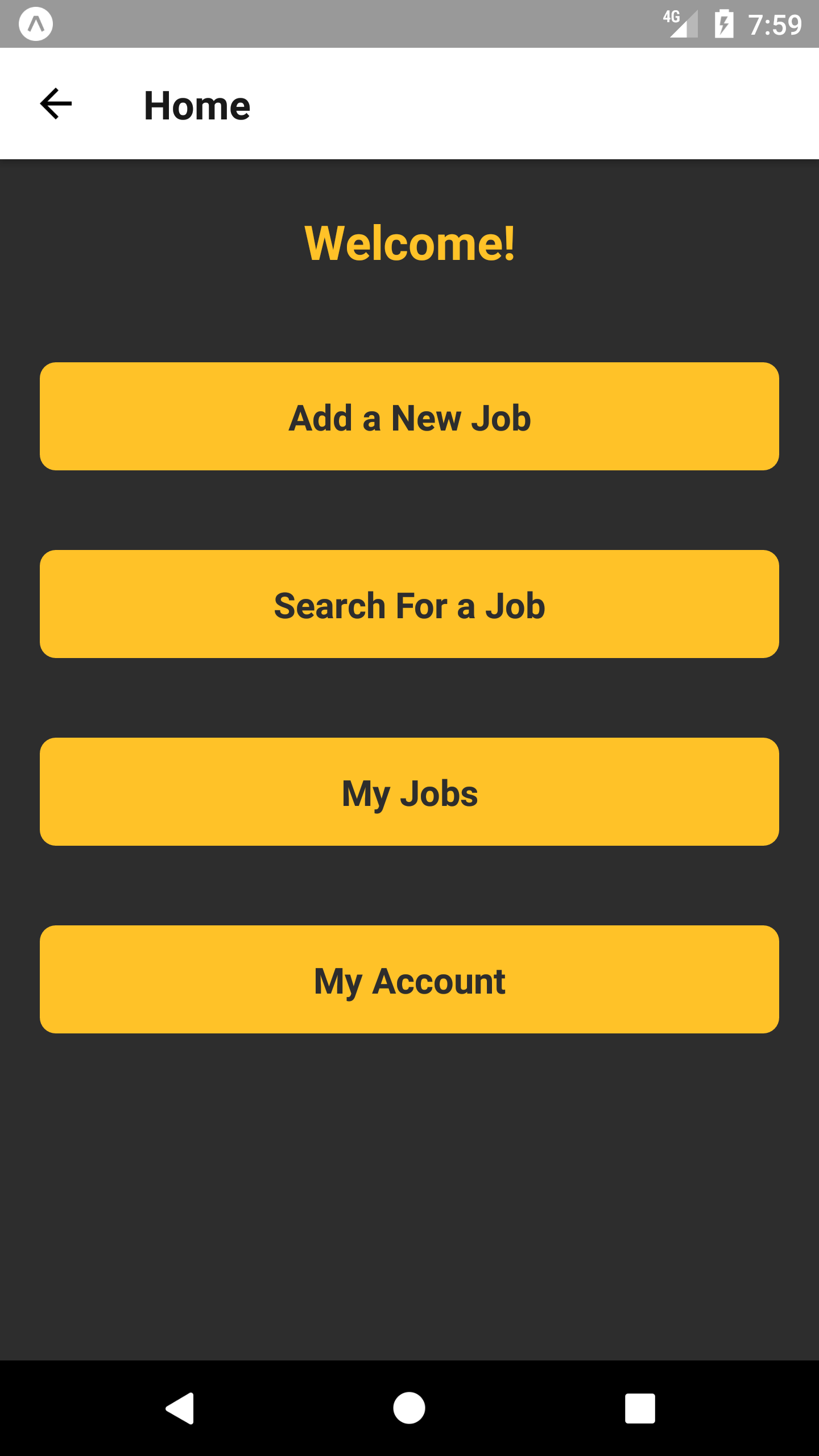Viewport: 819px width, 1456px height.
Task: Open My Account
Action: click(x=409, y=979)
